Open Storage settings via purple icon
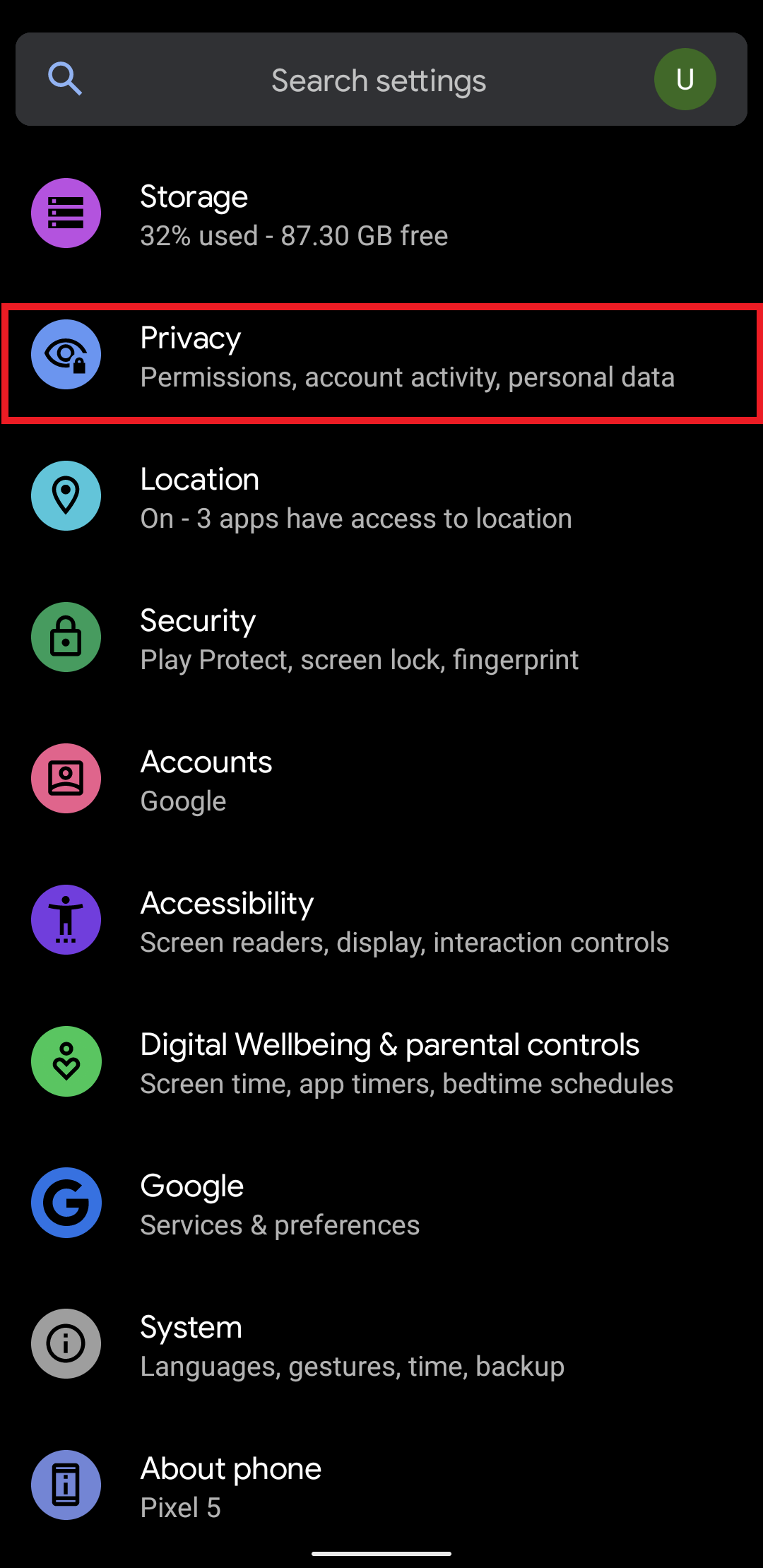This screenshot has width=763, height=1568. pos(66,213)
